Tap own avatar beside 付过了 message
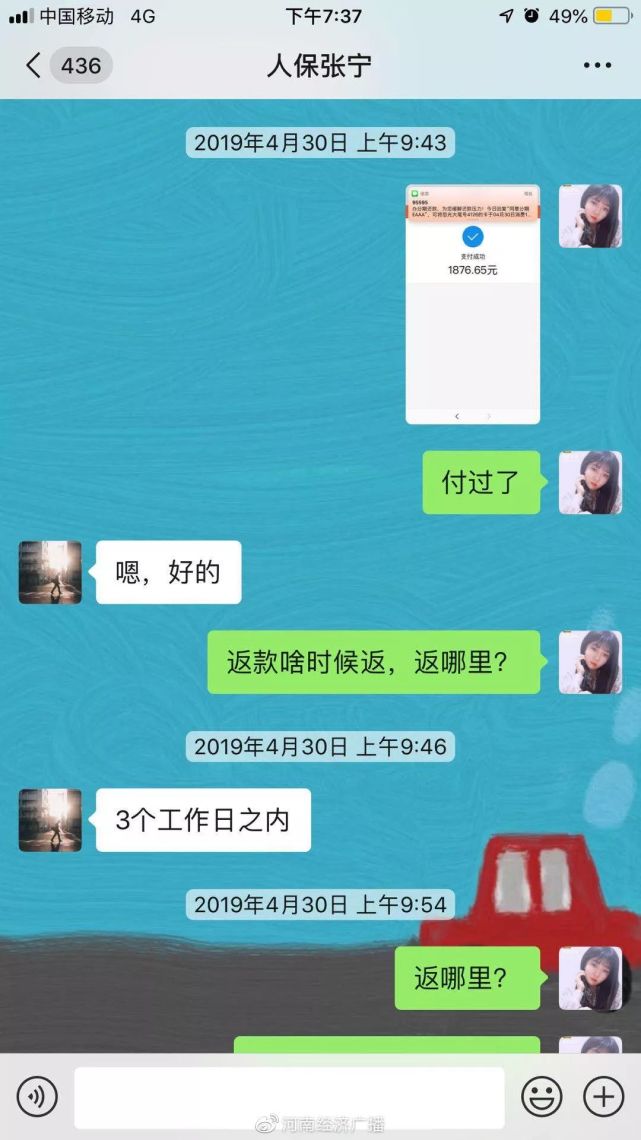Screen dimensions: 641x1140 (590, 483)
